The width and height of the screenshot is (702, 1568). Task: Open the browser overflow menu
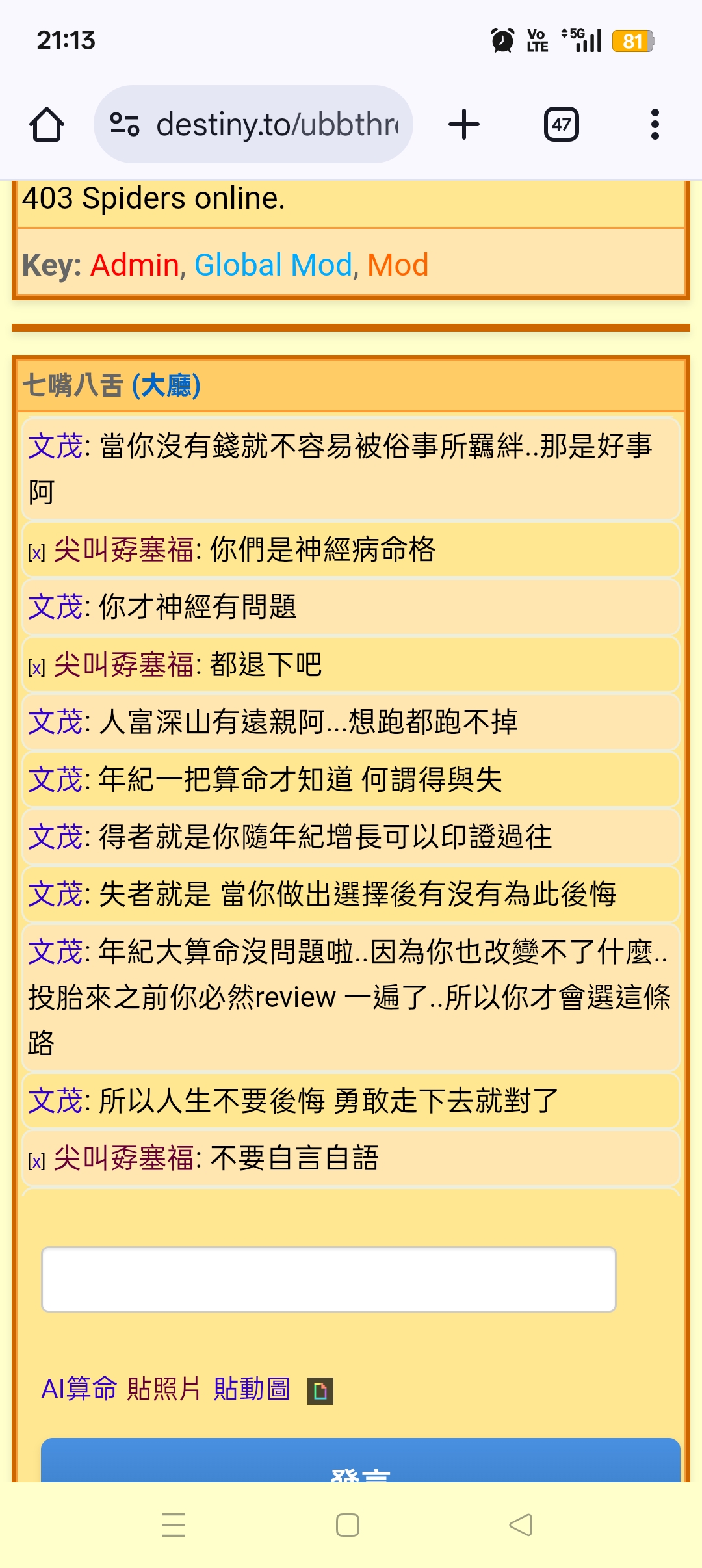(655, 124)
